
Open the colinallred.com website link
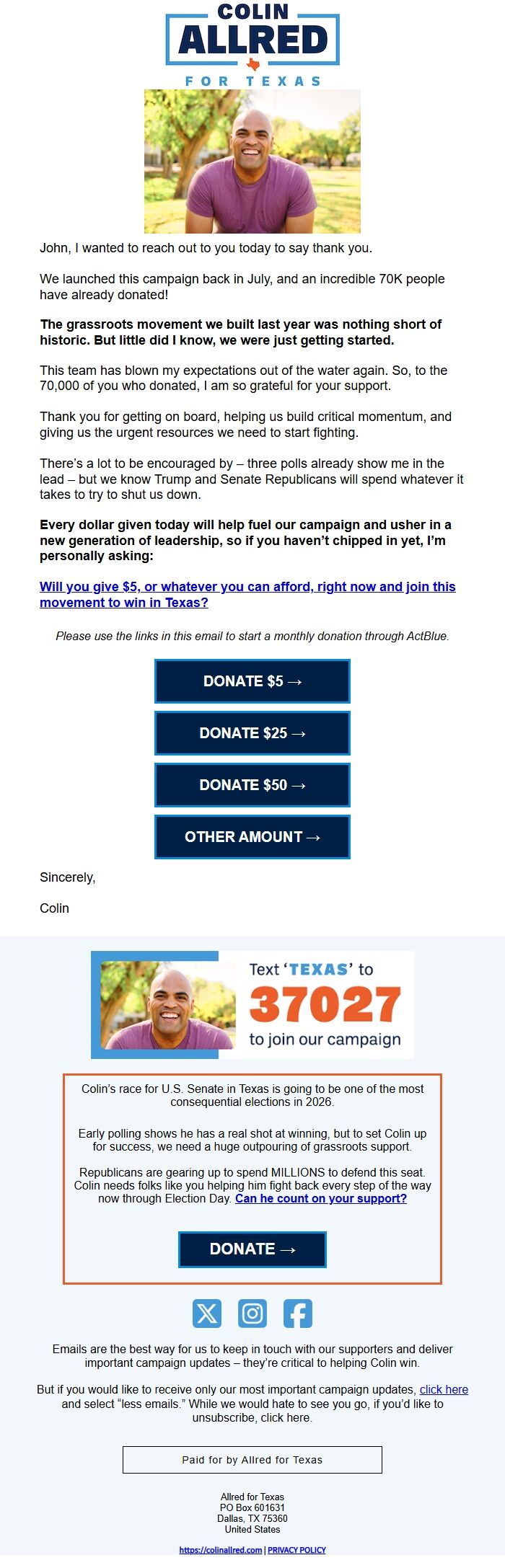pos(221,1550)
